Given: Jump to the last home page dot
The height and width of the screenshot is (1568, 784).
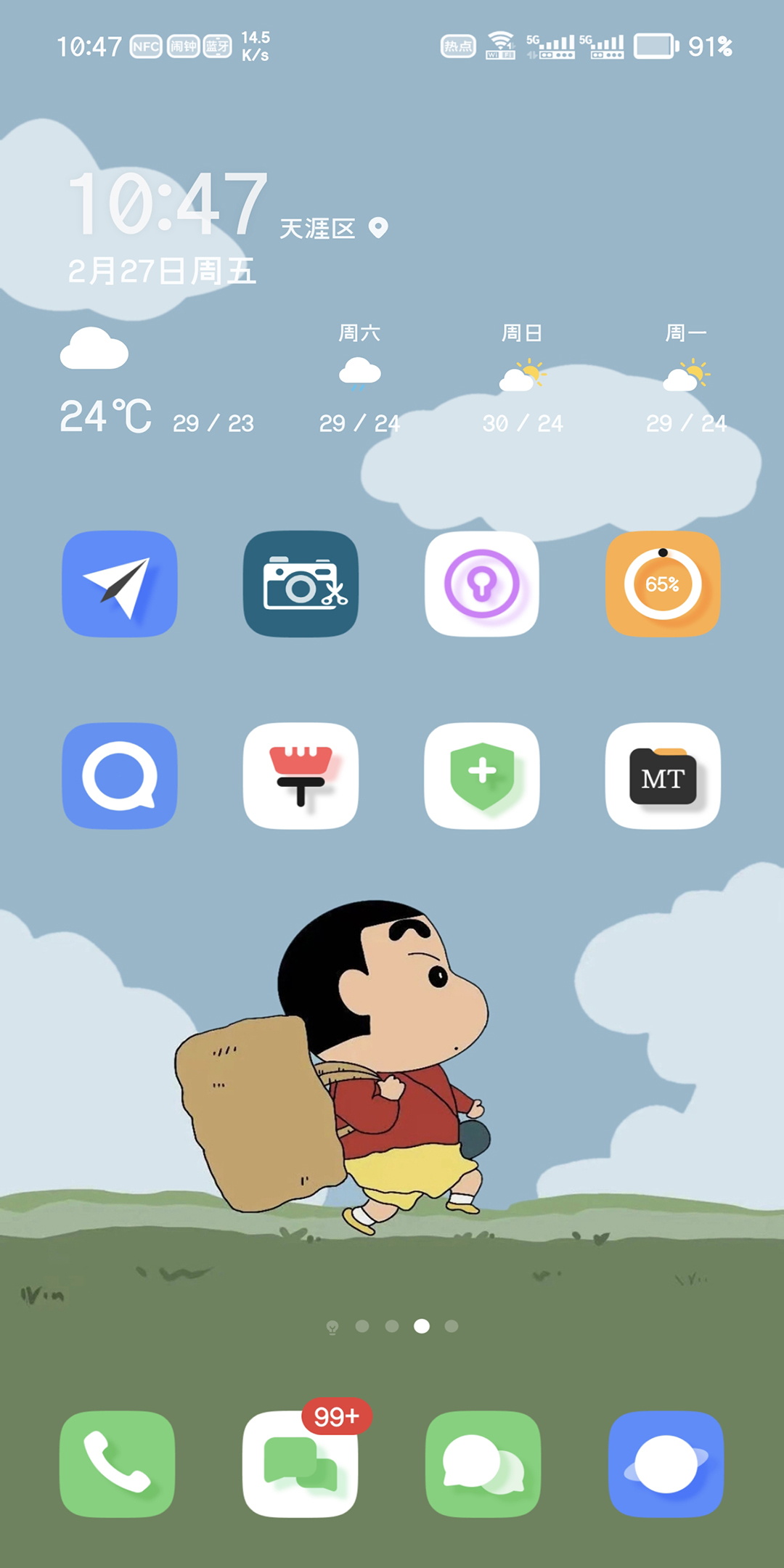Looking at the screenshot, I should (452, 1326).
